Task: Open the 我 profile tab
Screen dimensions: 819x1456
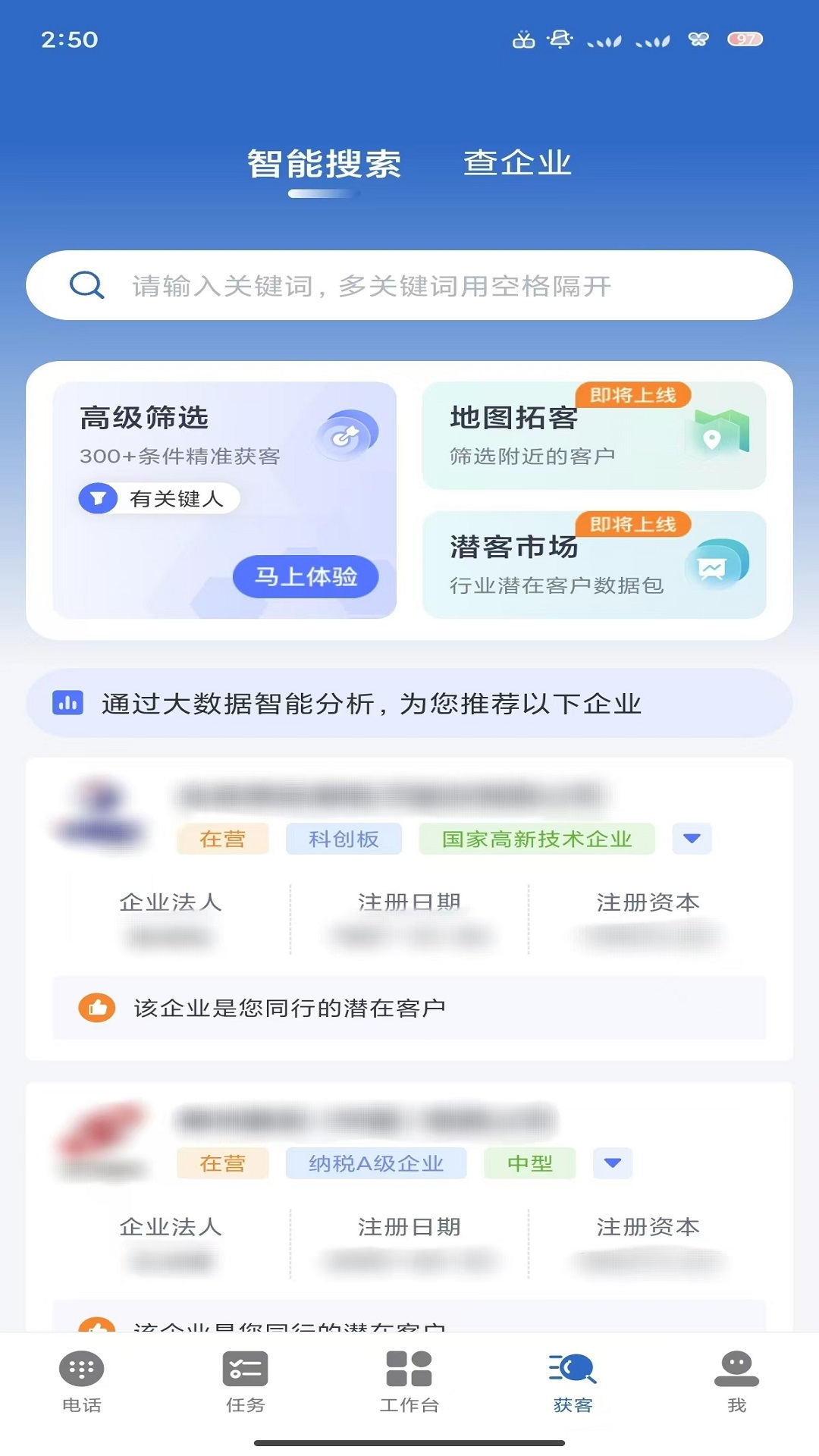Action: (736, 1382)
